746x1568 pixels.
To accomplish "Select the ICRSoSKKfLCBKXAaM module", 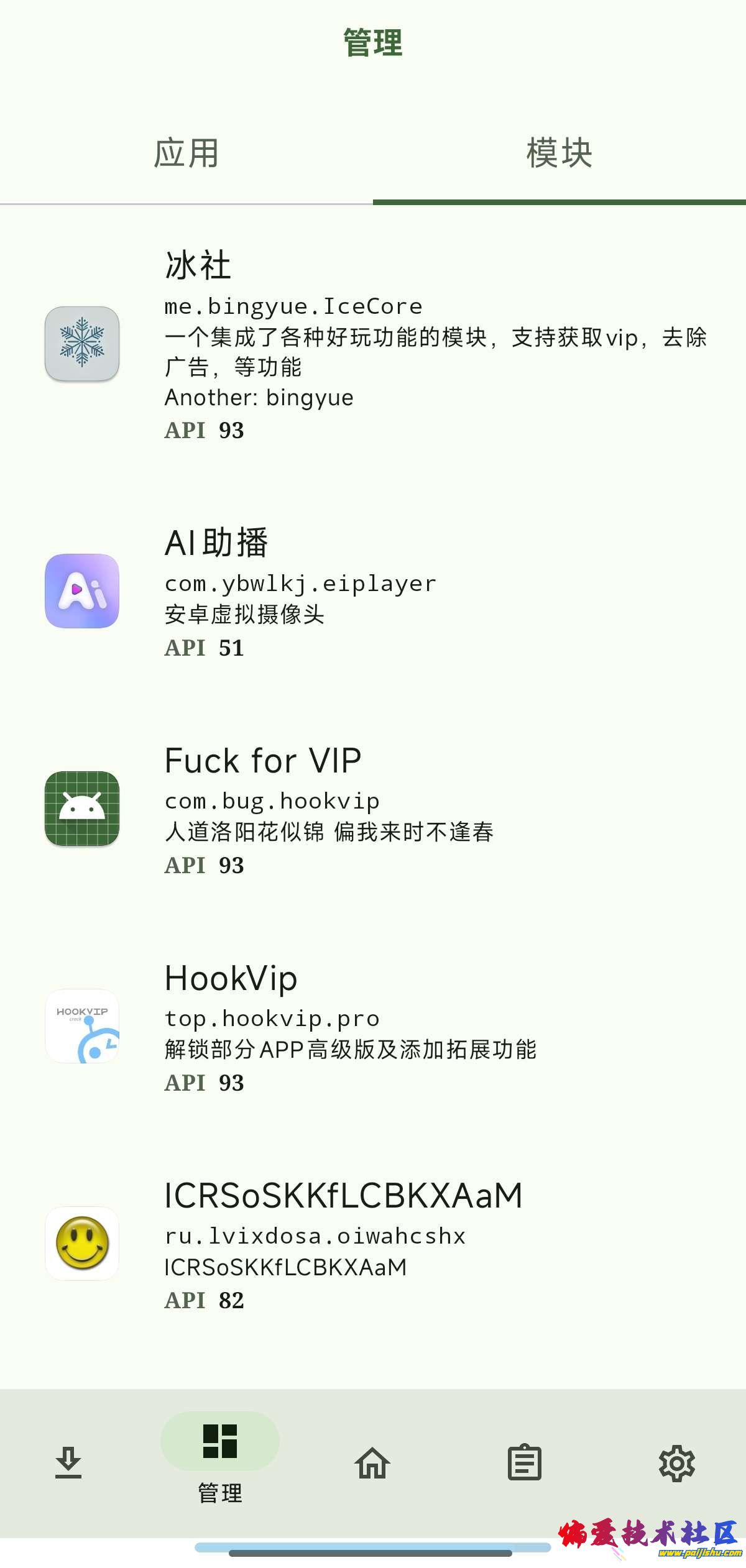I will click(373, 1244).
